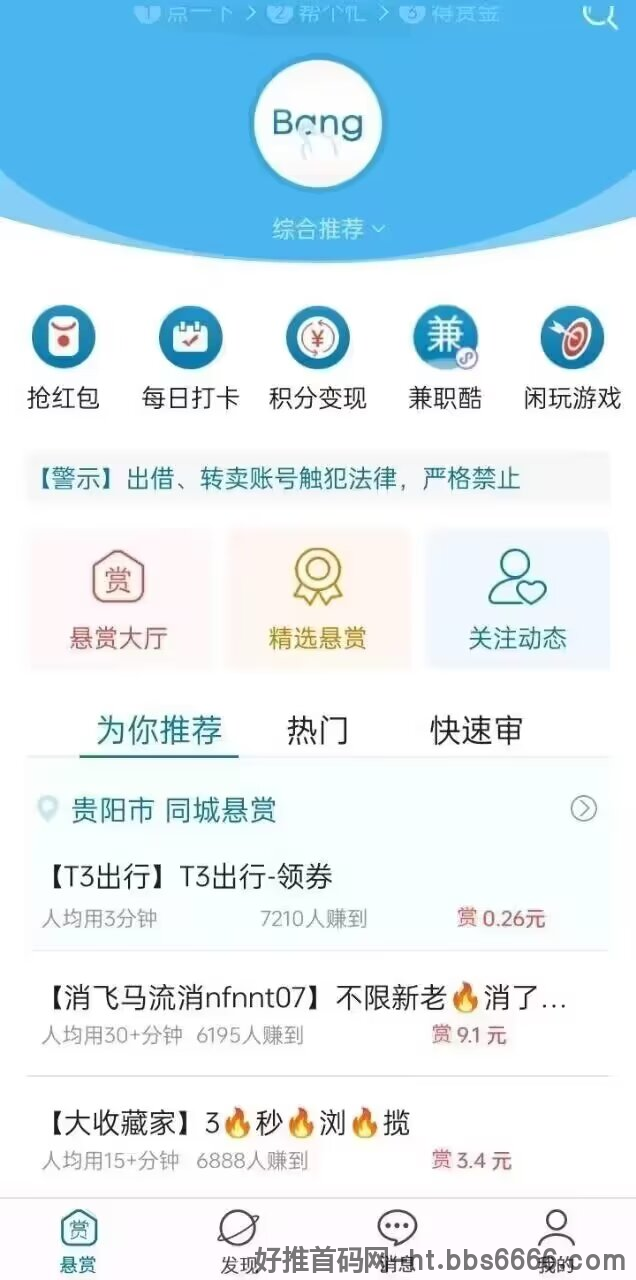Screen dimensions: 636x1280
Task: Select the 为你推荐 tab
Action: tap(159, 730)
